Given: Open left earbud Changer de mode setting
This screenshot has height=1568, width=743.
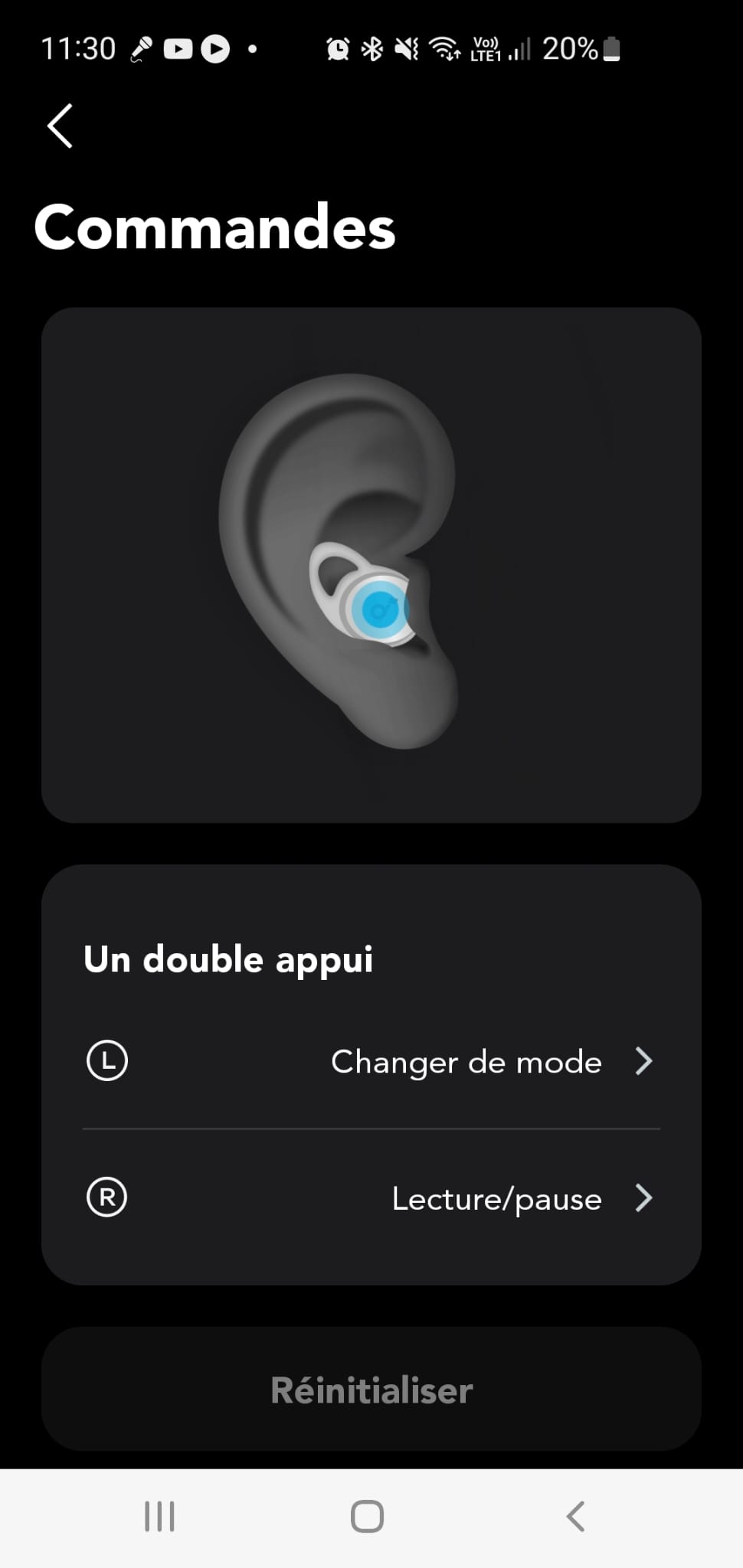Looking at the screenshot, I should click(x=371, y=1061).
